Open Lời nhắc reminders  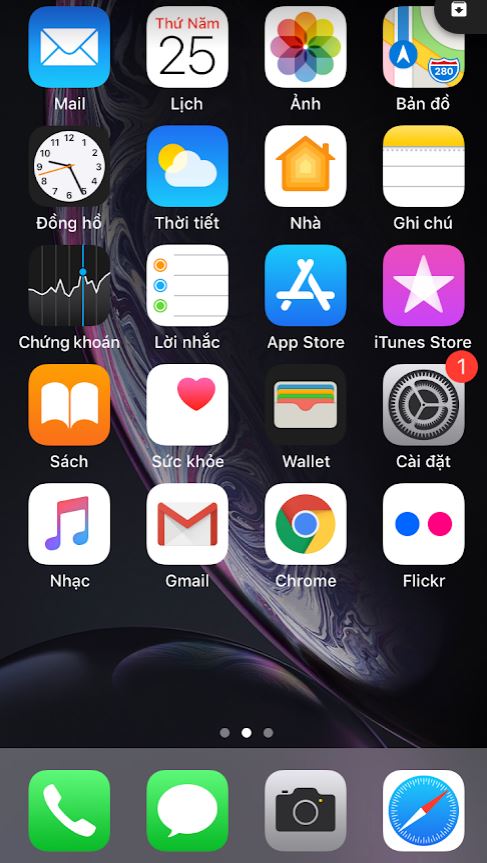[x=187, y=286]
